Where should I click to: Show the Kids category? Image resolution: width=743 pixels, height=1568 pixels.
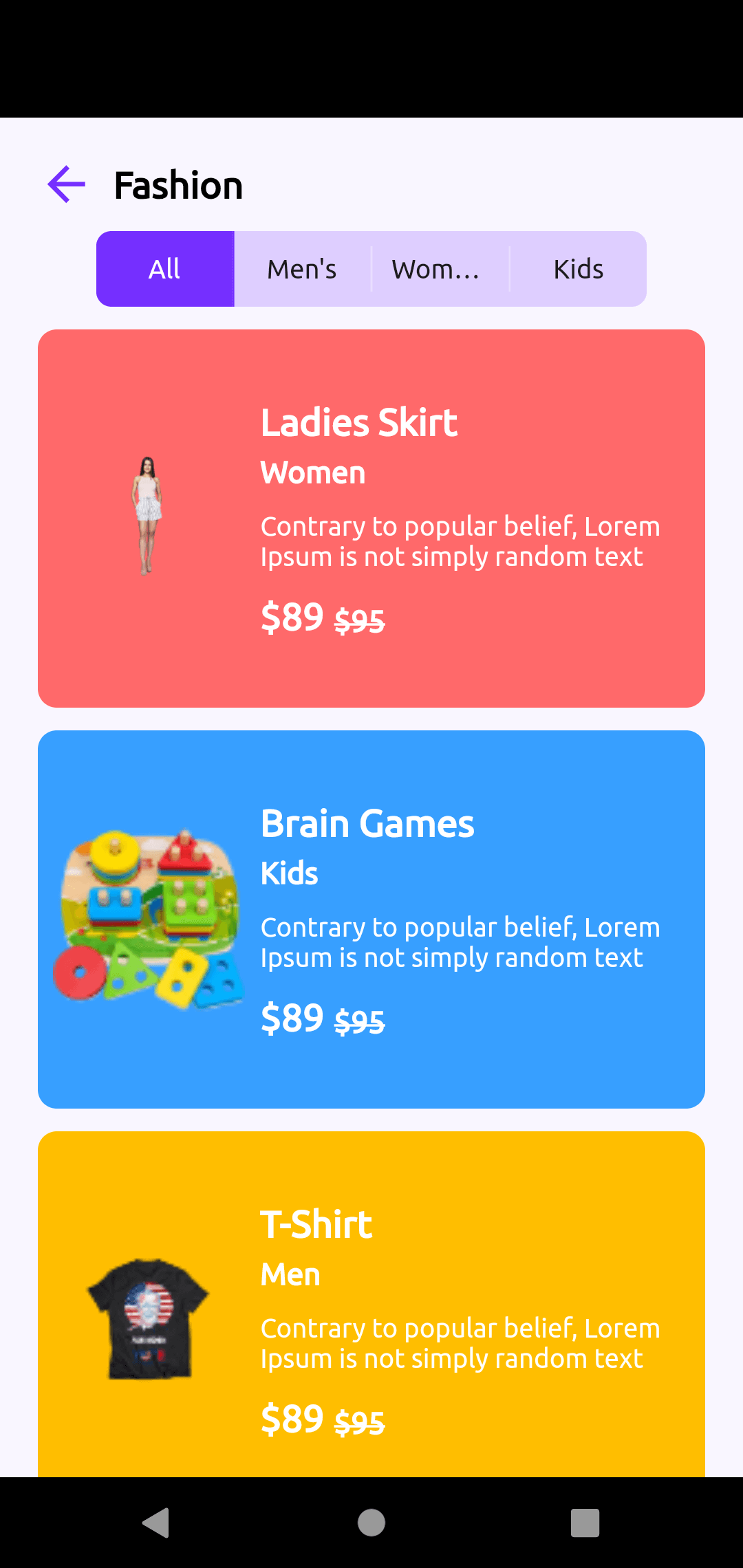pos(578,269)
